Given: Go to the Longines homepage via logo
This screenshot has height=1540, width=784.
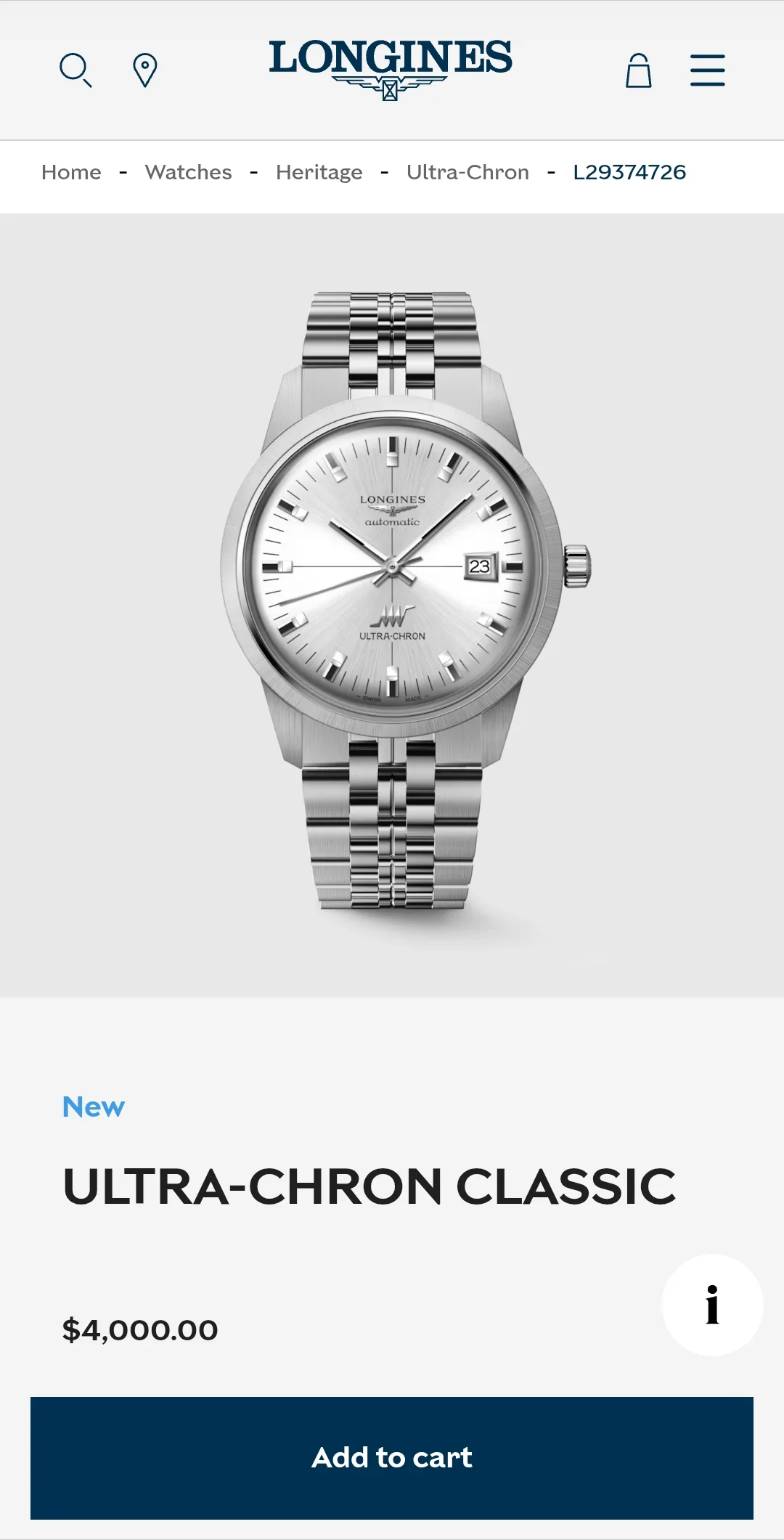Looking at the screenshot, I should click(x=391, y=68).
